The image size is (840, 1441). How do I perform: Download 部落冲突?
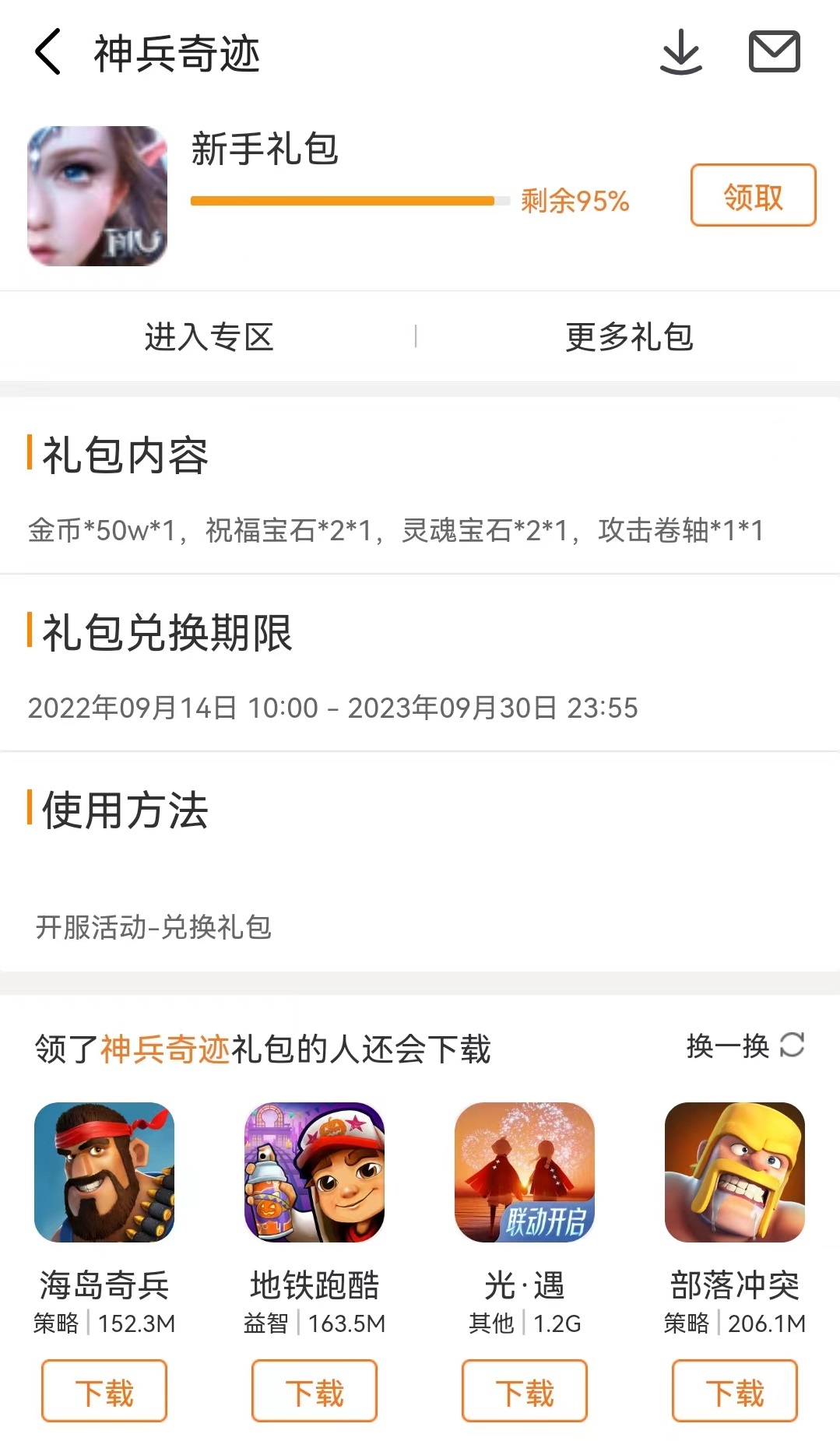(735, 1390)
